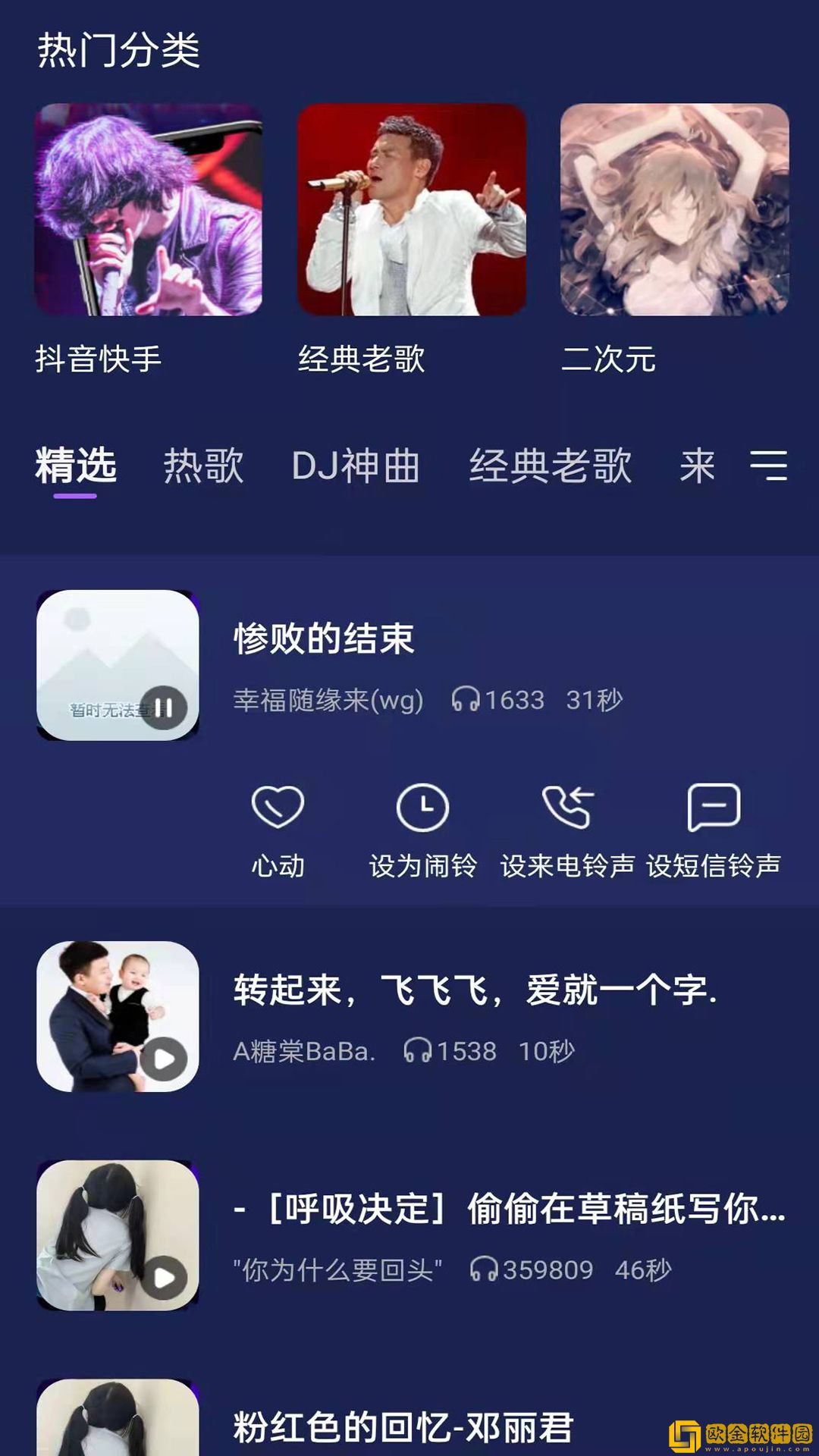Image resolution: width=819 pixels, height=1456 pixels.
Task: Open the 二次元 category tile
Action: (674, 210)
